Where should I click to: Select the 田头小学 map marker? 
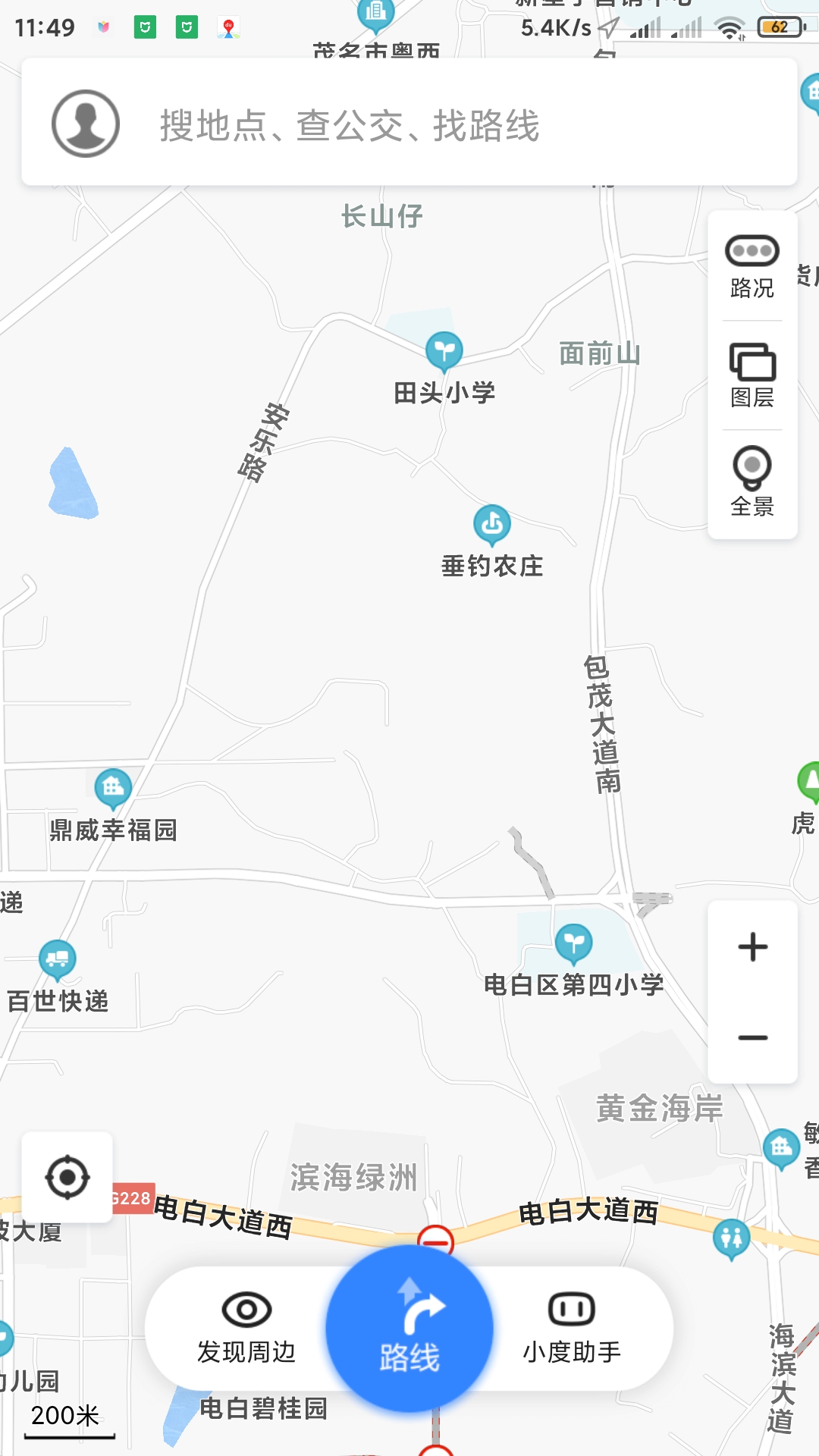click(x=444, y=350)
